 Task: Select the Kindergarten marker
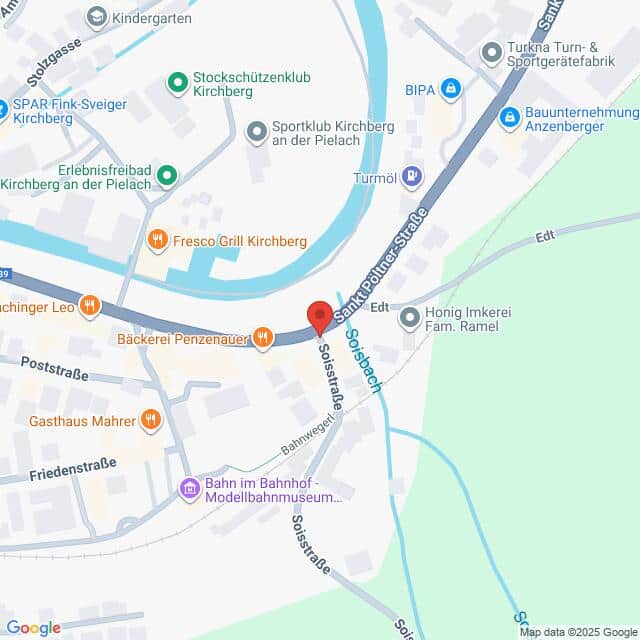click(96, 17)
